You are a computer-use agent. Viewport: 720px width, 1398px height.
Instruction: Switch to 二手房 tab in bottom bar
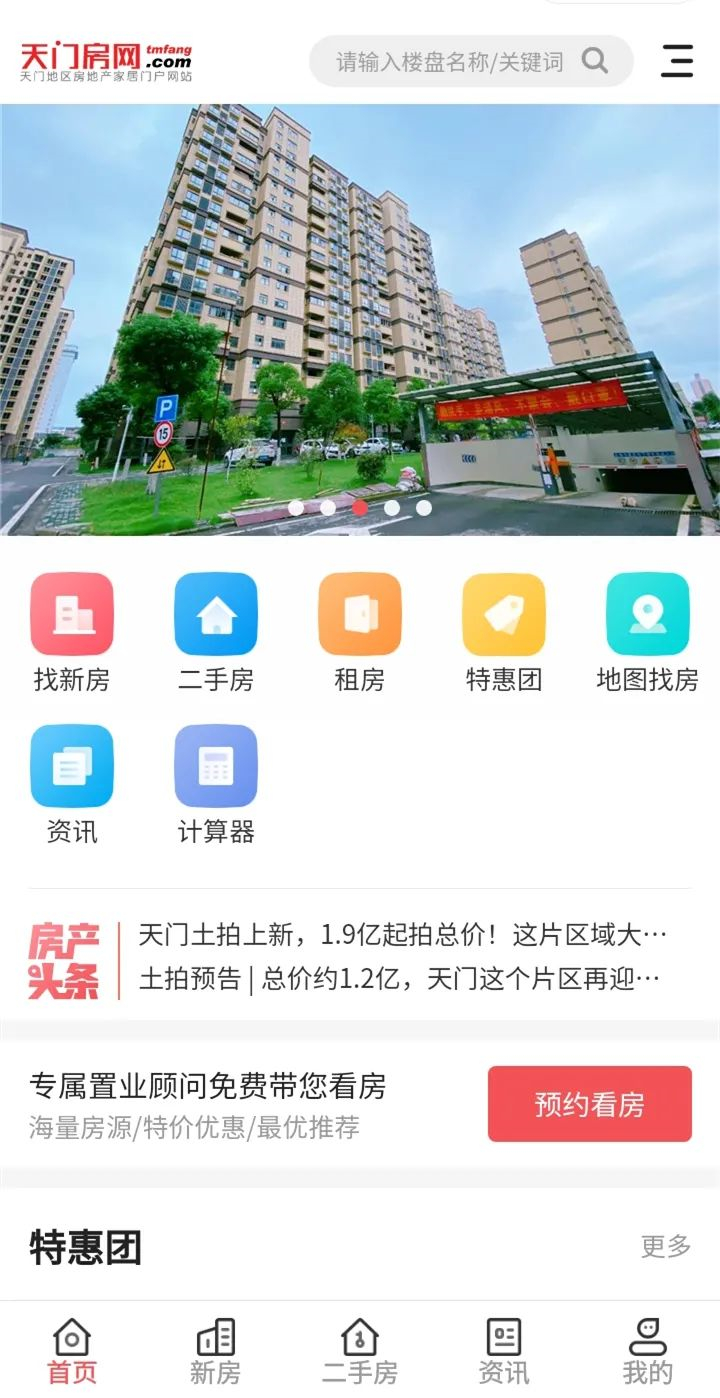tap(360, 1350)
